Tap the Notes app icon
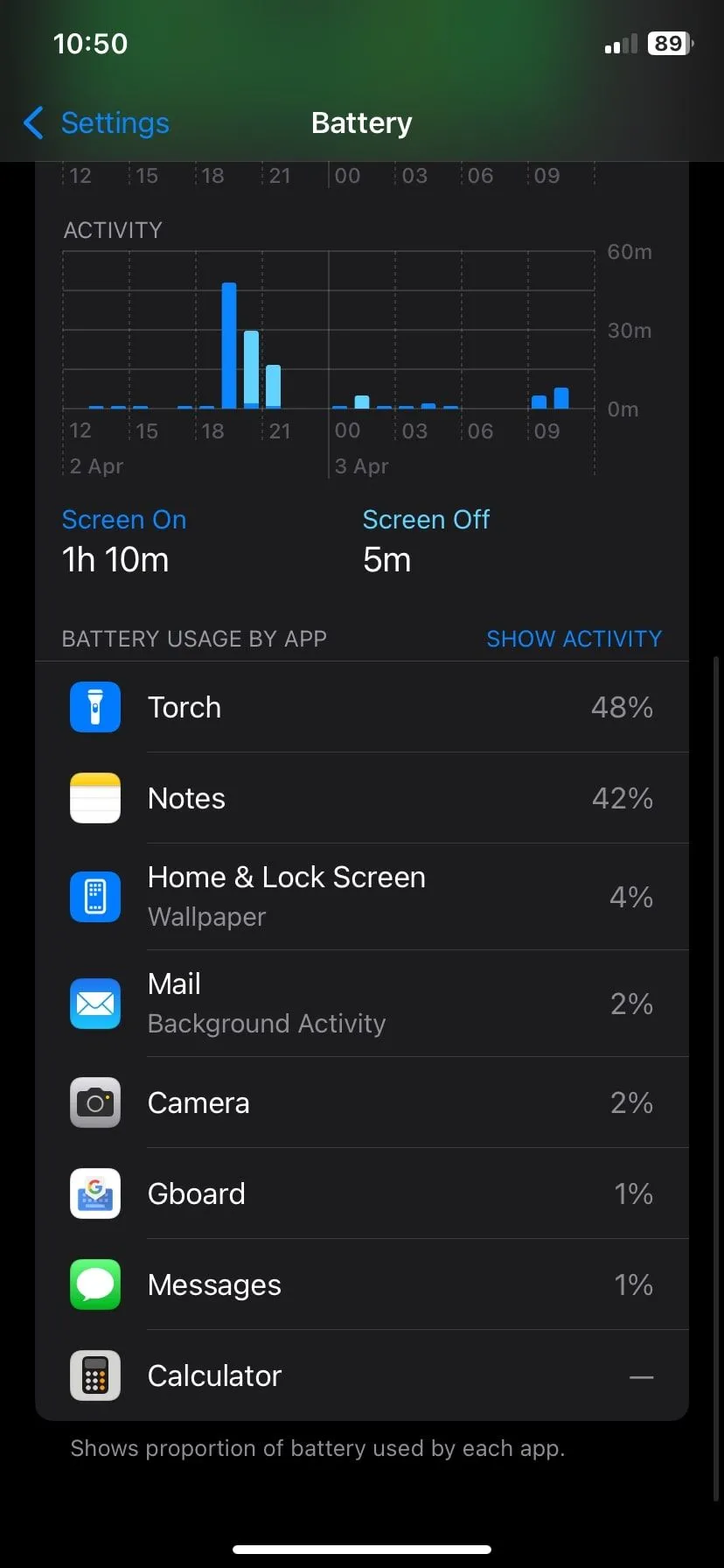 coord(94,797)
